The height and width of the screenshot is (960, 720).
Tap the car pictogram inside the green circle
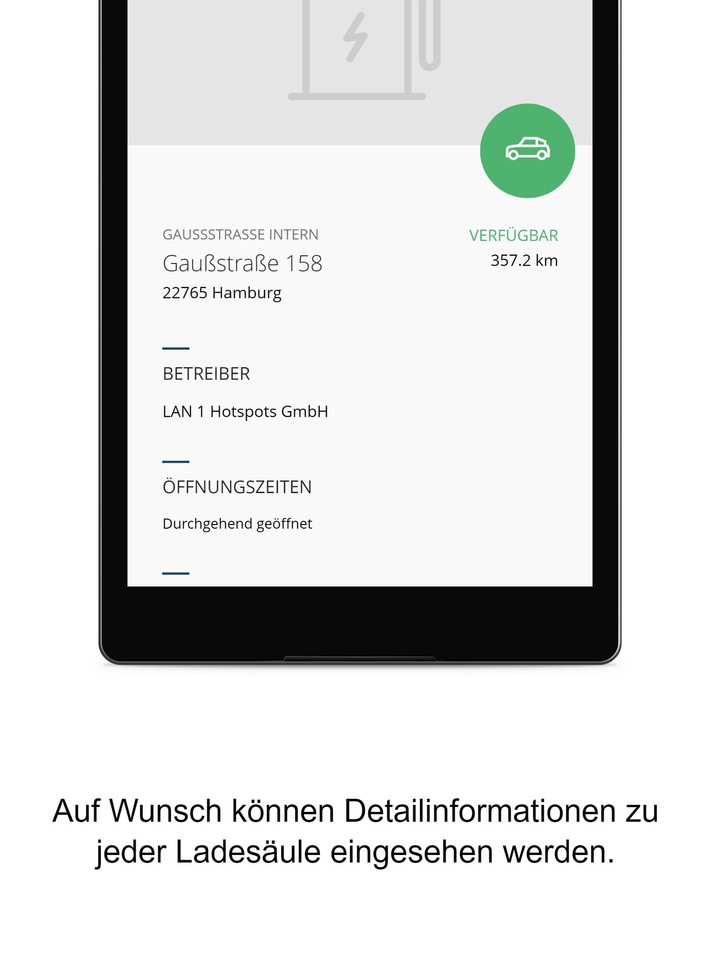pos(528,151)
